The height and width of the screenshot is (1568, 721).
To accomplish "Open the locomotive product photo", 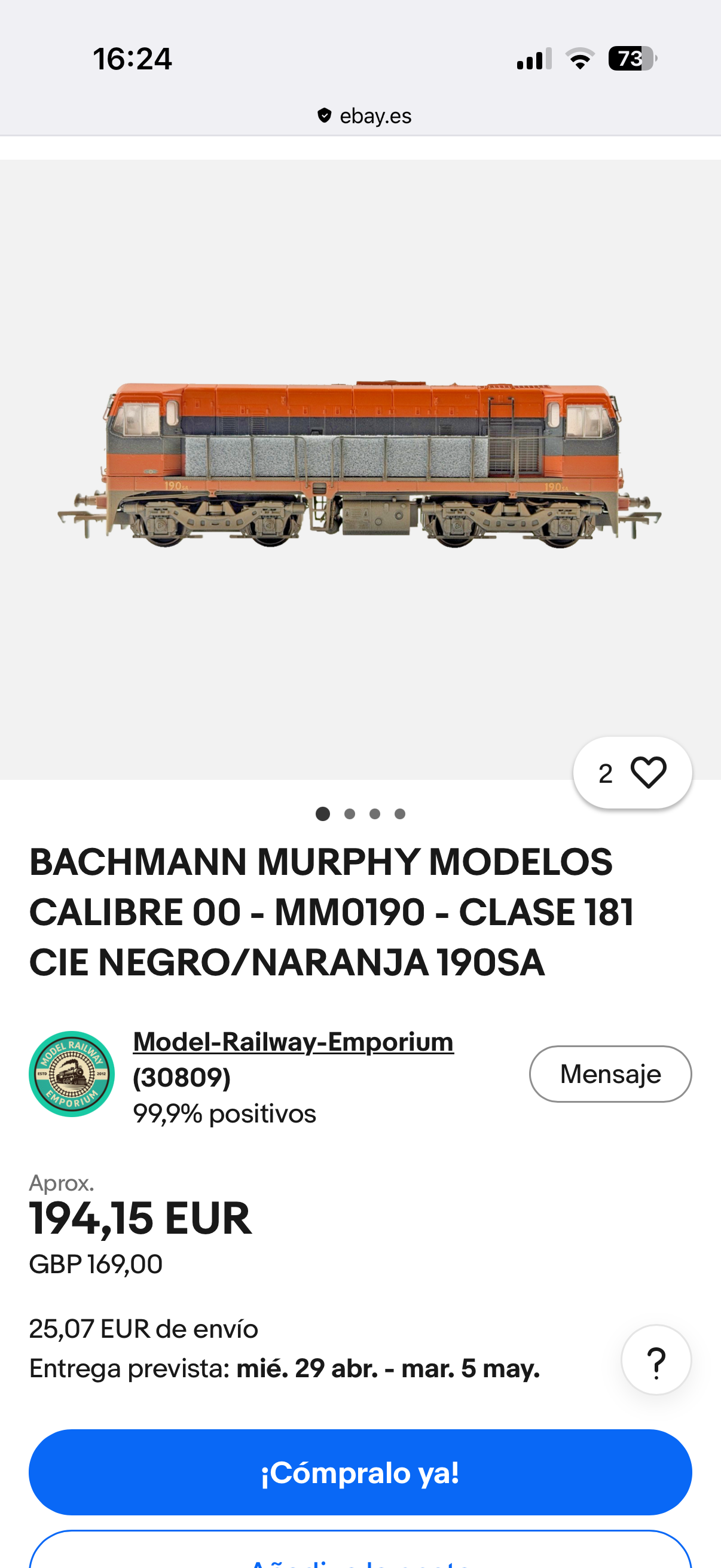I will tap(360, 466).
